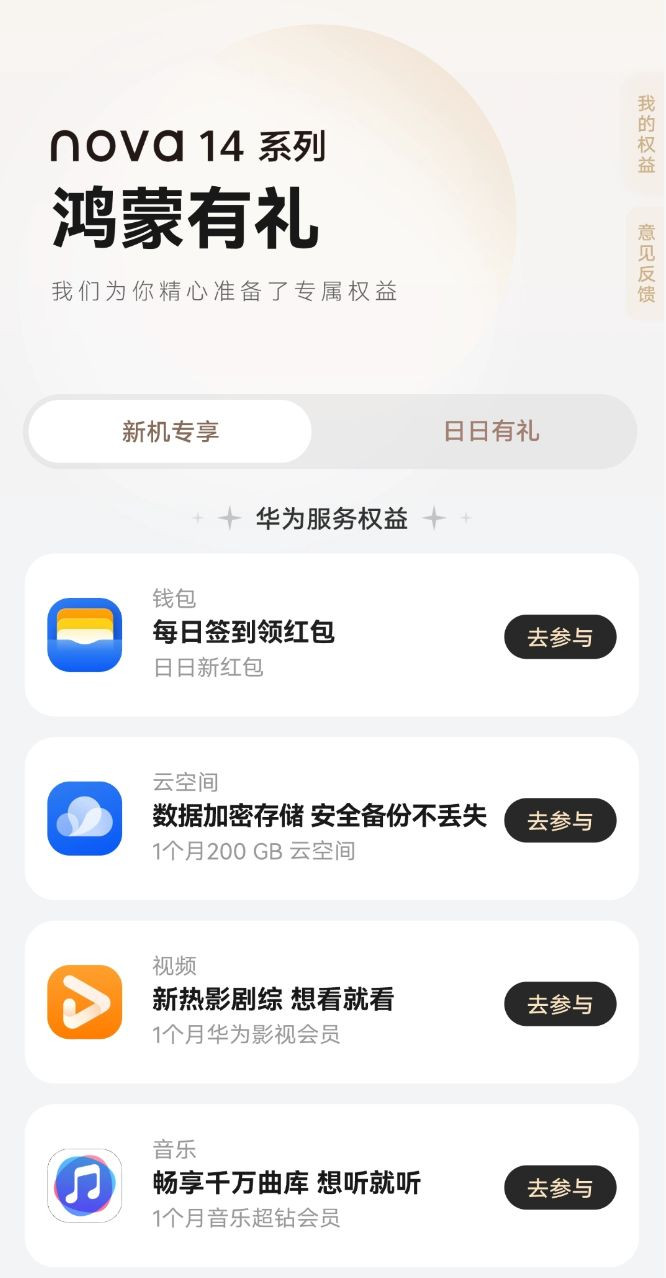Tap 去参与 for 华为影视会员 offer
Screen dimensions: 666x1278
point(560,1004)
